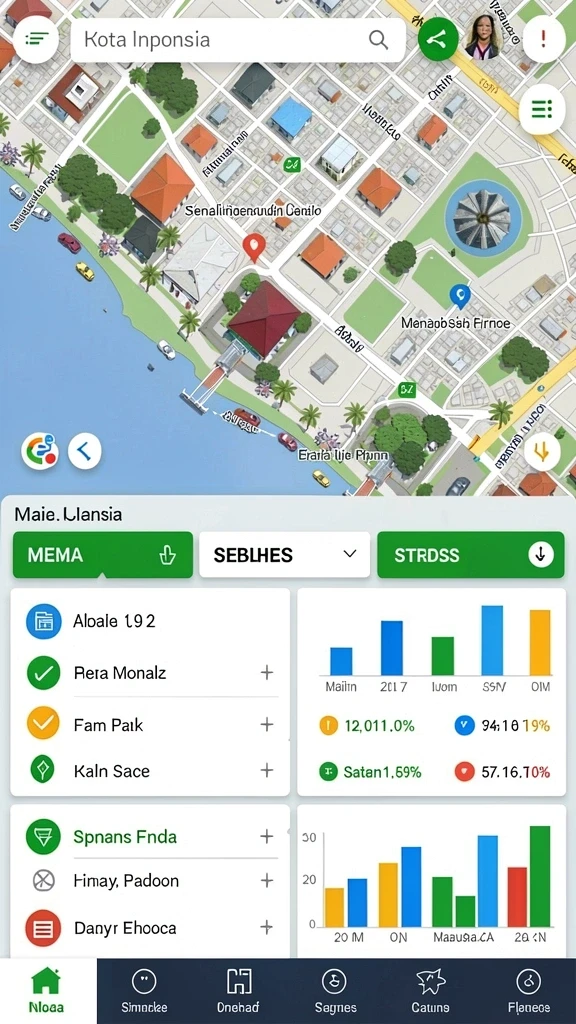Open the Spnans Fnda row
Viewport: 576px width, 1024px height.
pyautogui.click(x=150, y=836)
